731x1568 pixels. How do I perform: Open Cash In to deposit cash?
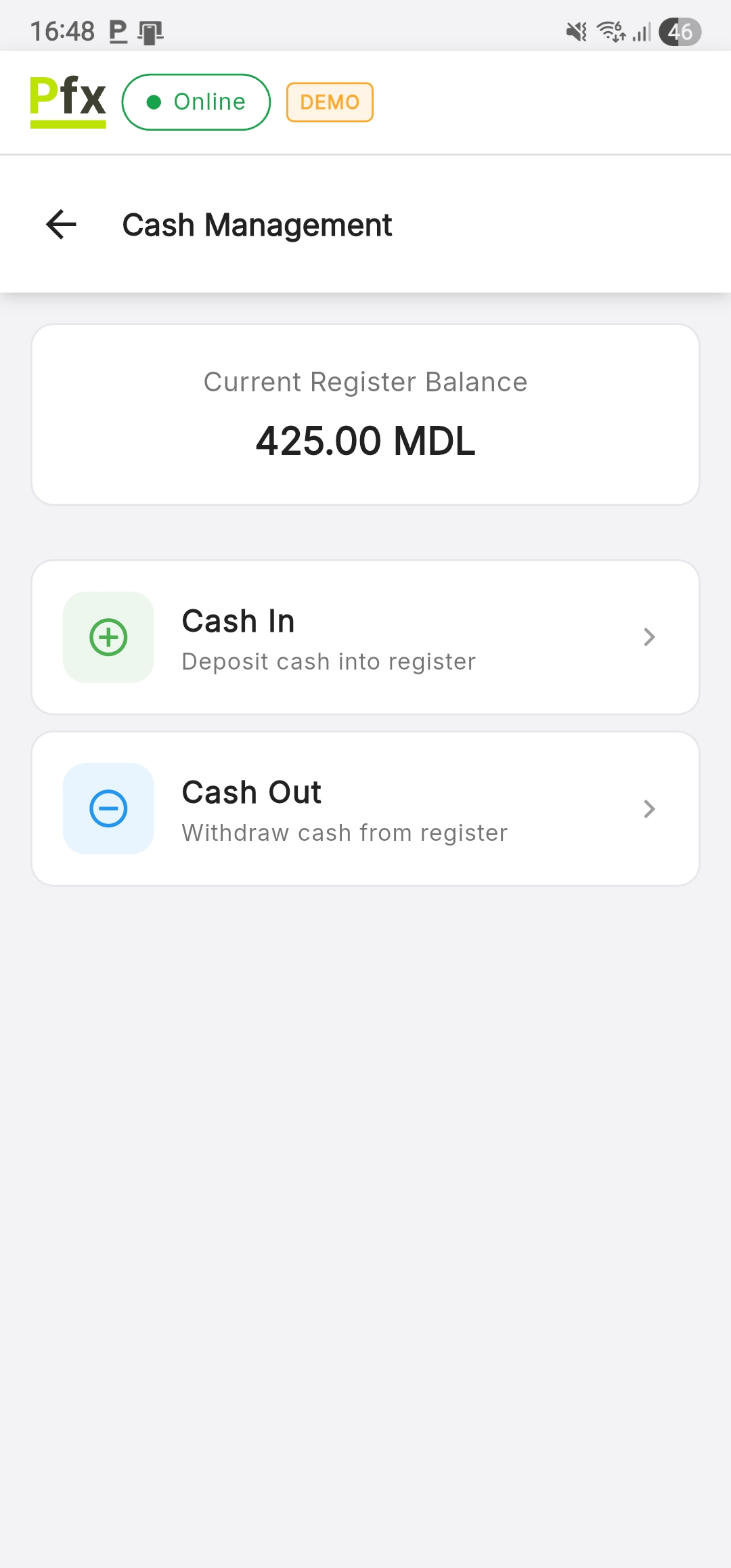[365, 637]
